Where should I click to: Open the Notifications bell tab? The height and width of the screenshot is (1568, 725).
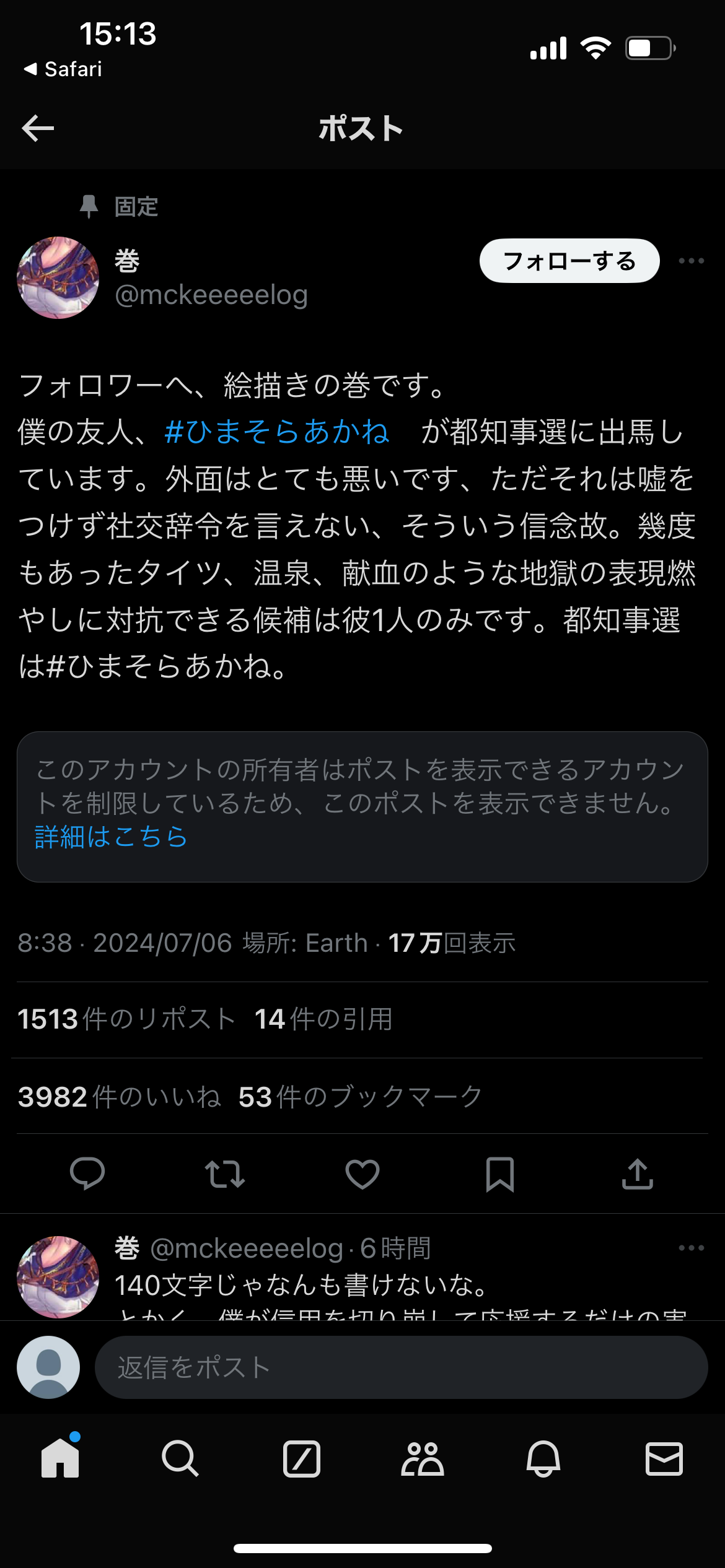point(543,1459)
